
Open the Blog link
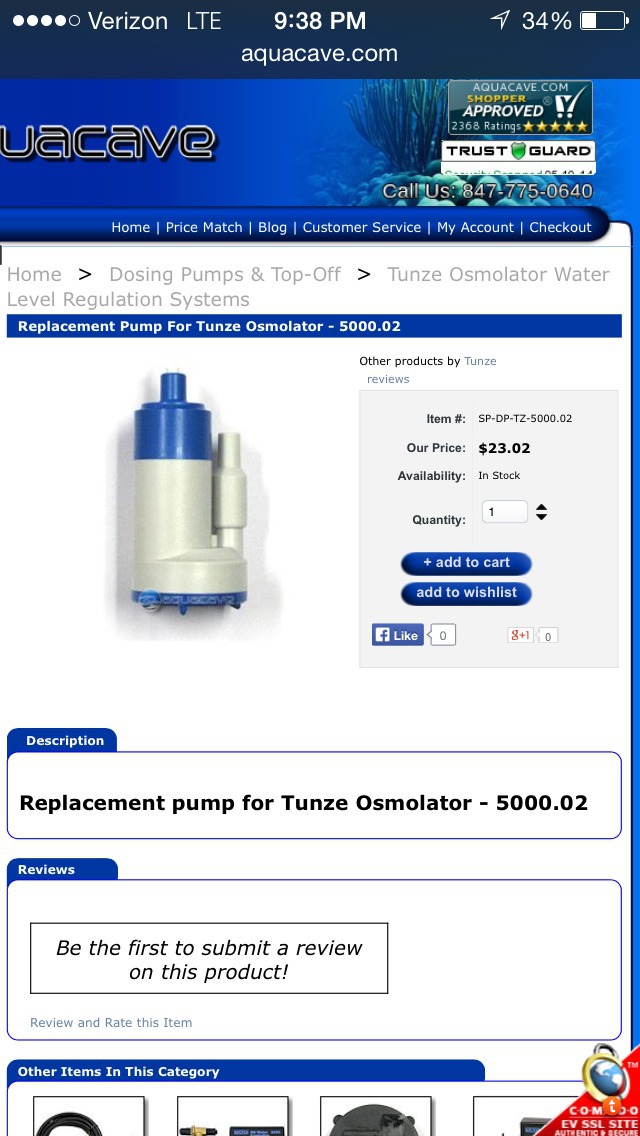click(272, 227)
